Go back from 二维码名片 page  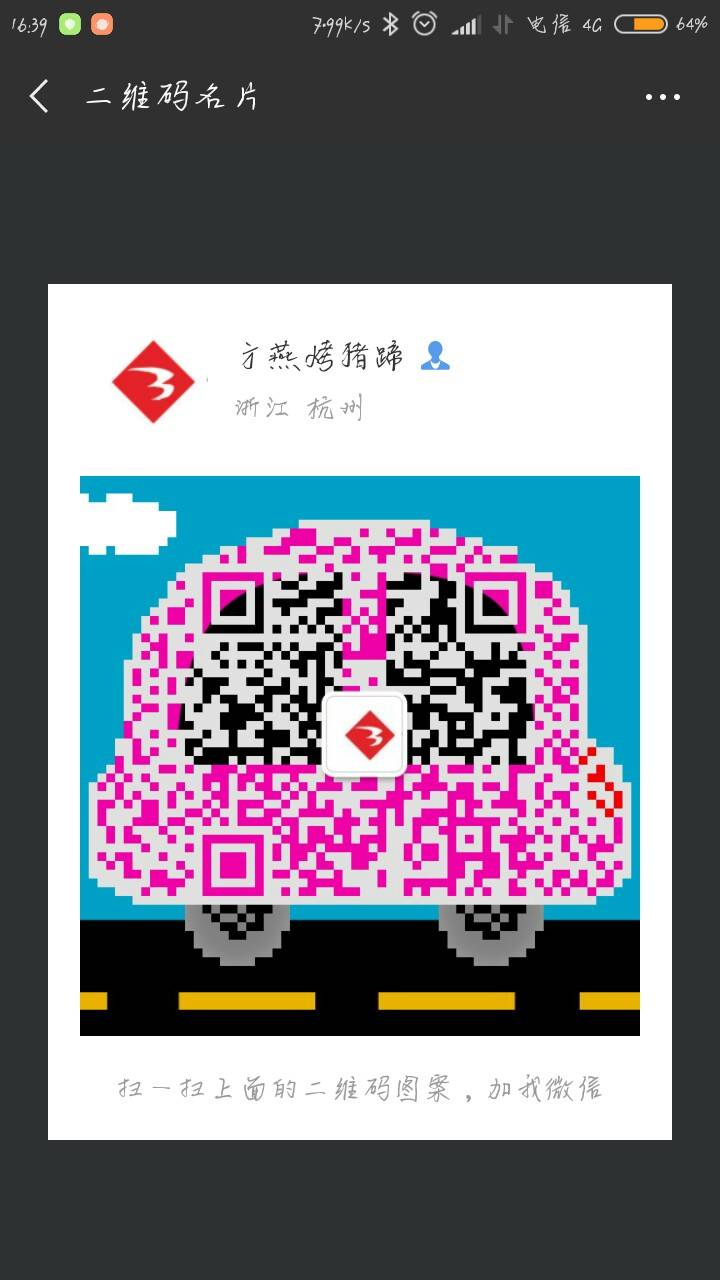tap(40, 97)
